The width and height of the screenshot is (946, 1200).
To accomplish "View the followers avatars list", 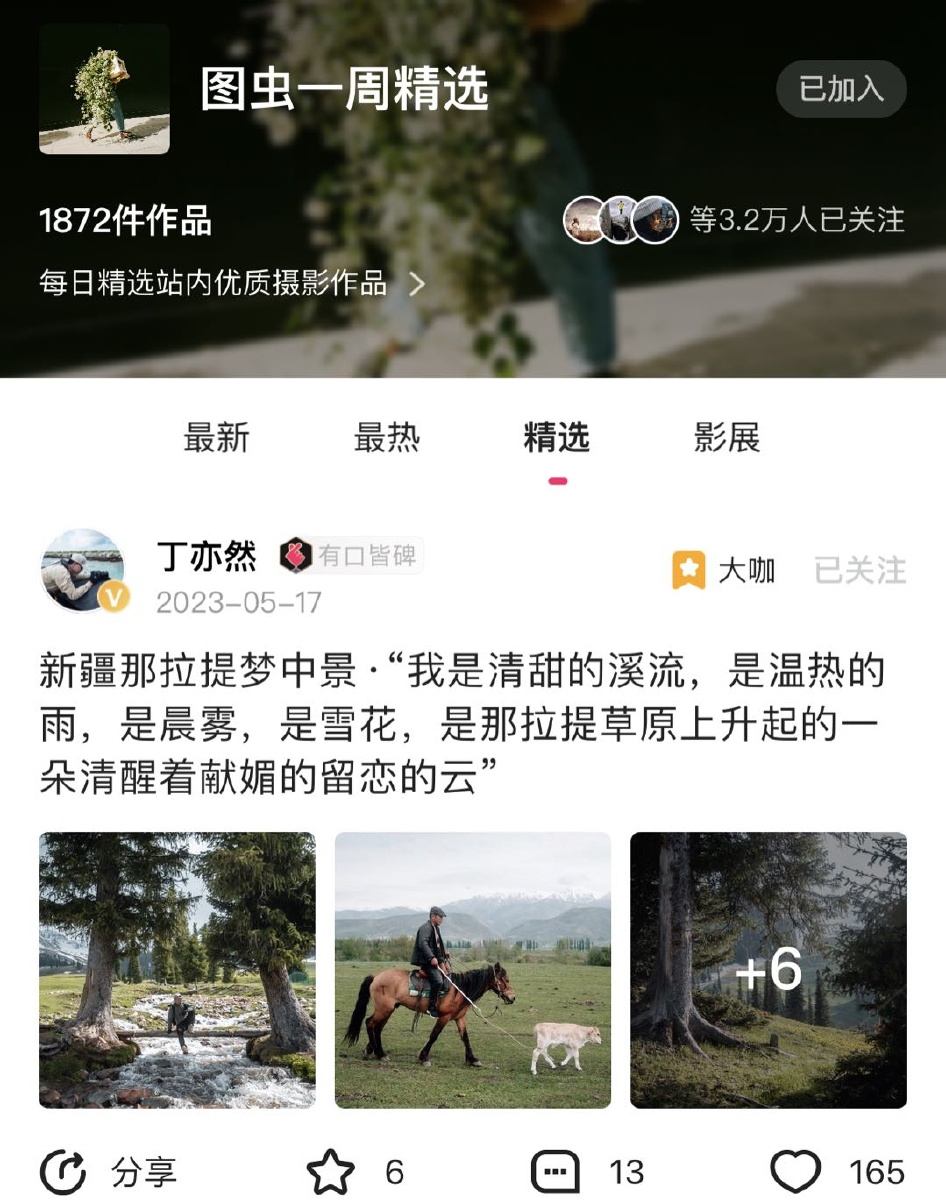I will coord(621,219).
